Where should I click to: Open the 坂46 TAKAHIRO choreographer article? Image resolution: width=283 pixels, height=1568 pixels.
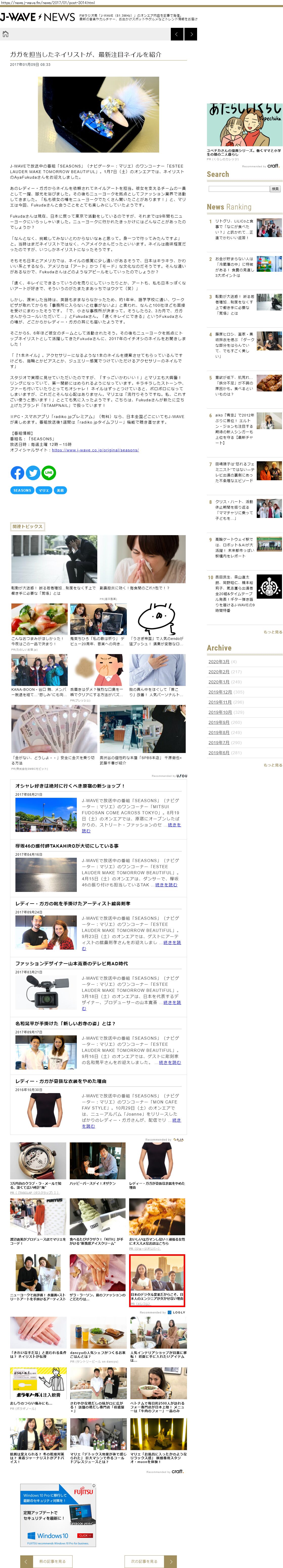tap(67, 845)
